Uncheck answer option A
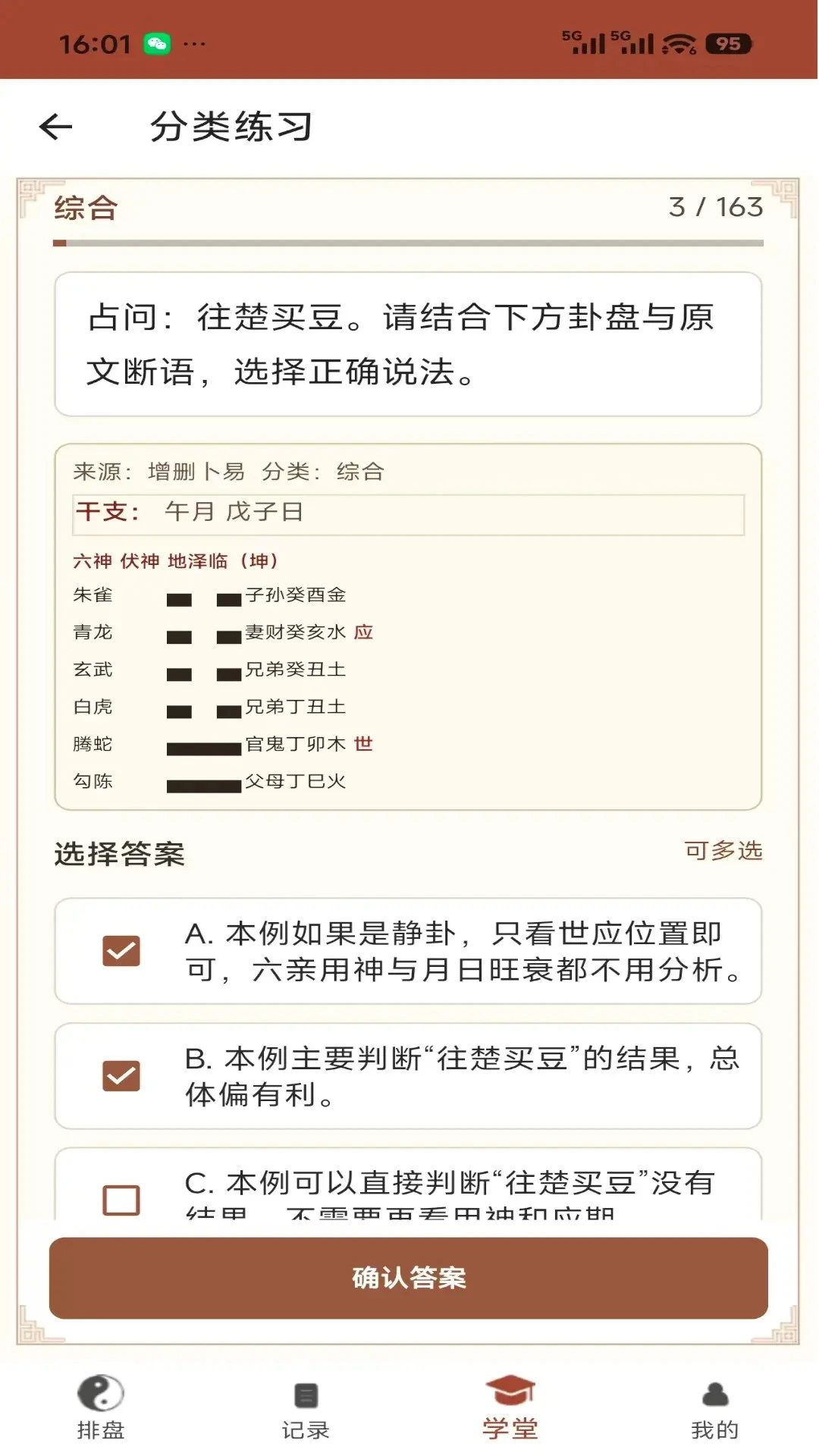This screenshot has height=1456, width=819. coord(121,950)
